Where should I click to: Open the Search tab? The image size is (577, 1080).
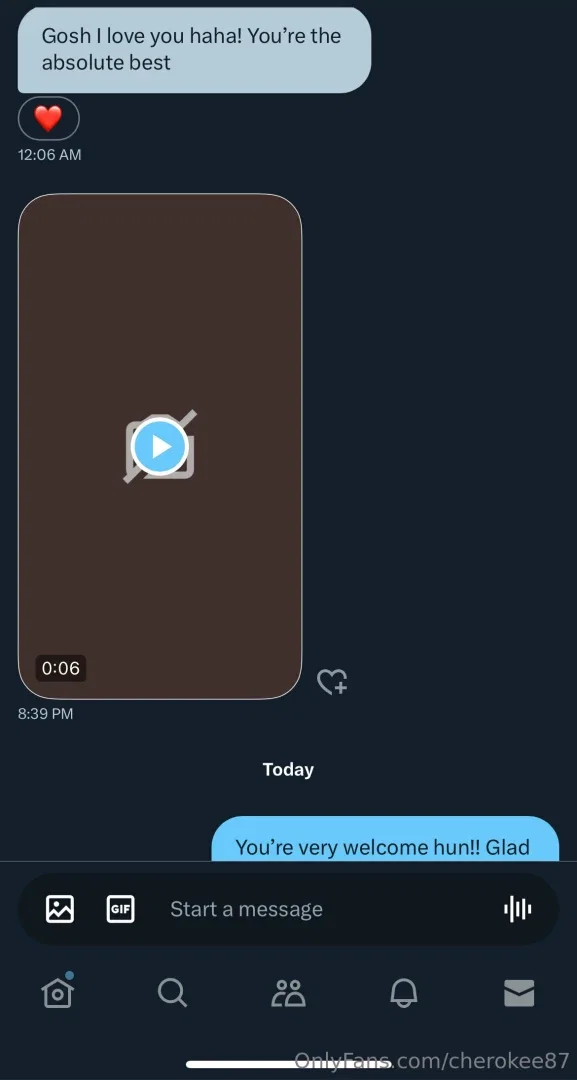pyautogui.click(x=172, y=993)
